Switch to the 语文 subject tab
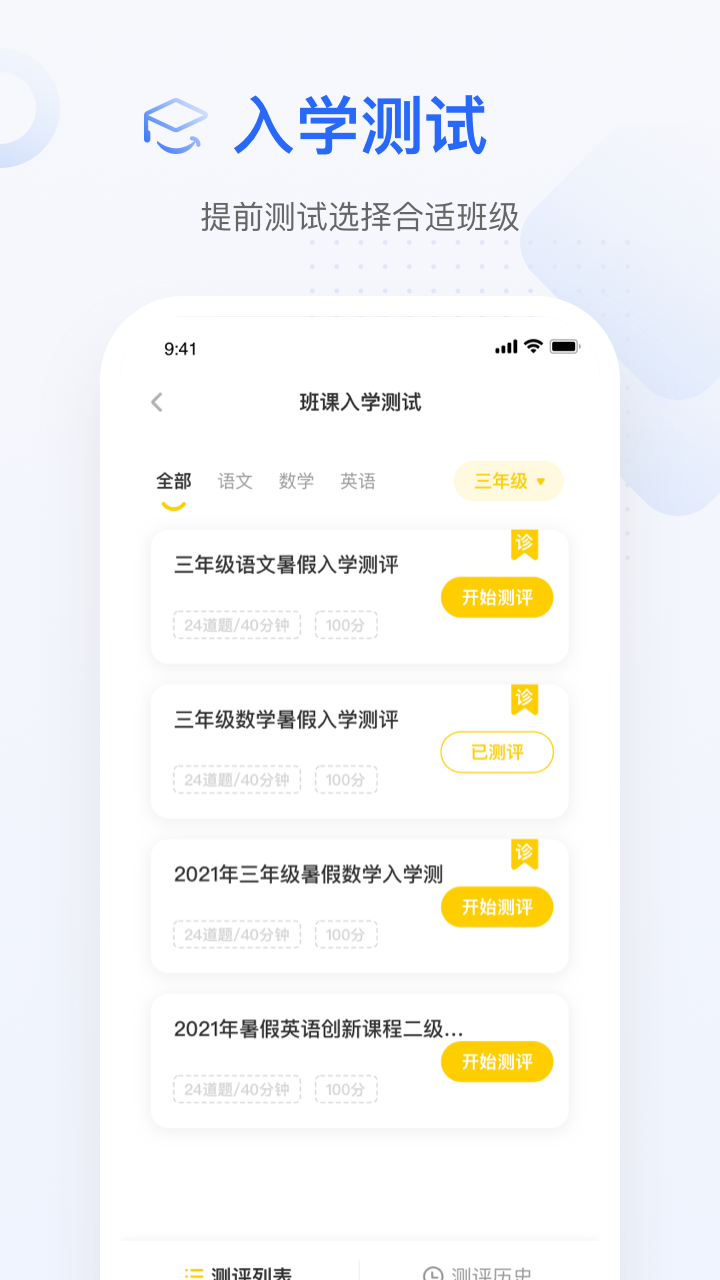 (x=234, y=481)
